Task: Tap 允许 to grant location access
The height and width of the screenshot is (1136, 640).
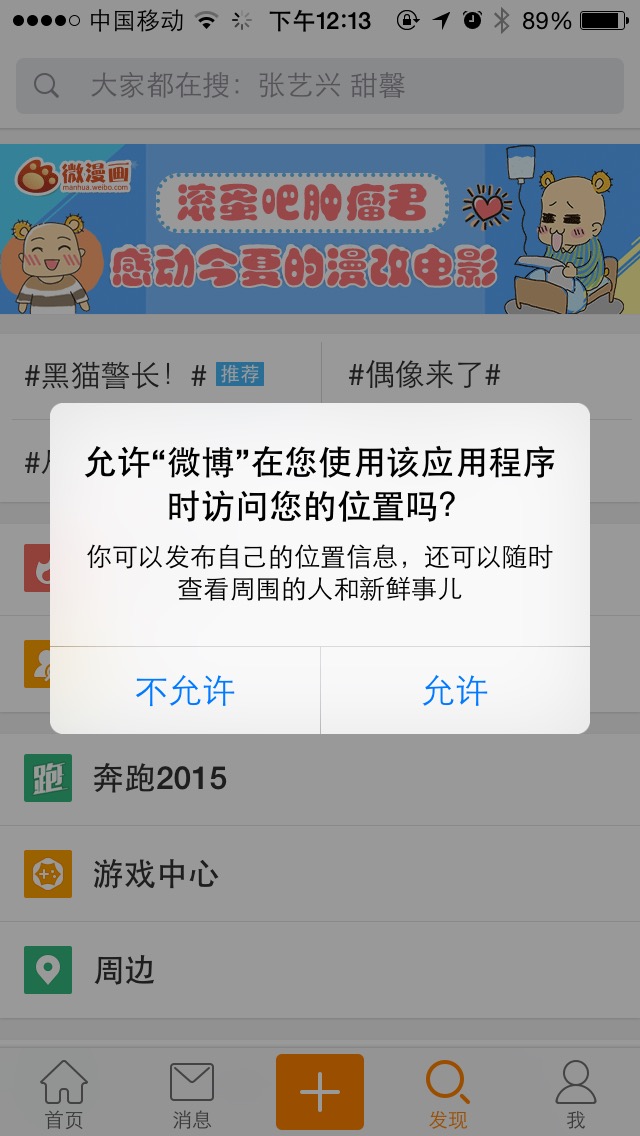Action: [455, 691]
